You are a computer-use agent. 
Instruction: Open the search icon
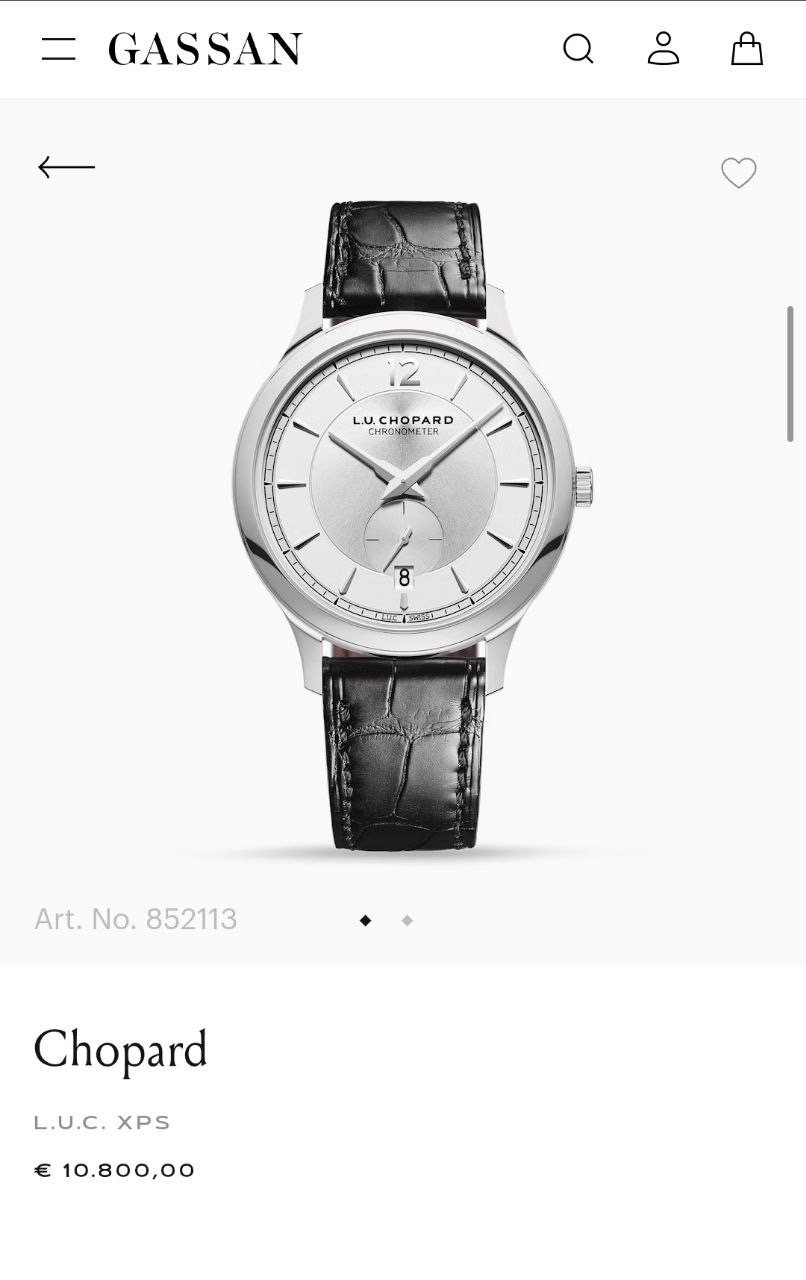coord(578,49)
